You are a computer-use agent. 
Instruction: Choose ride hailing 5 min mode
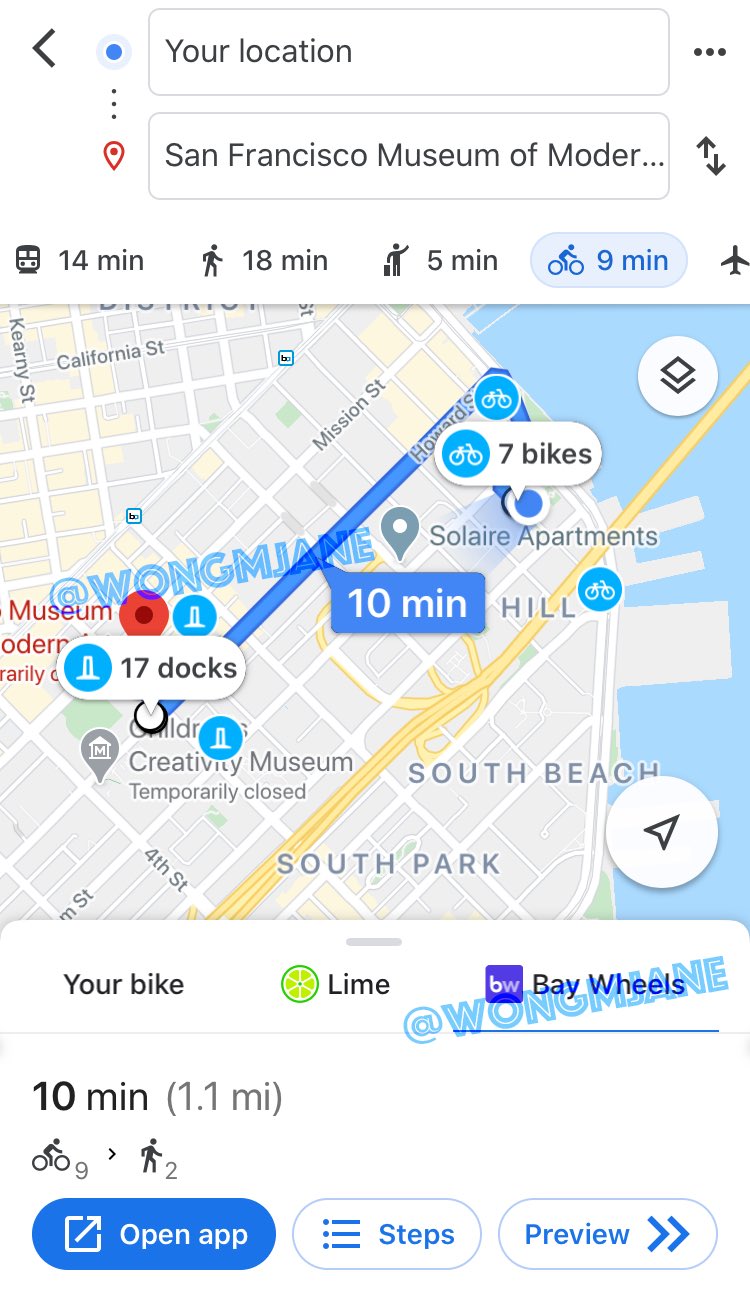point(440,261)
